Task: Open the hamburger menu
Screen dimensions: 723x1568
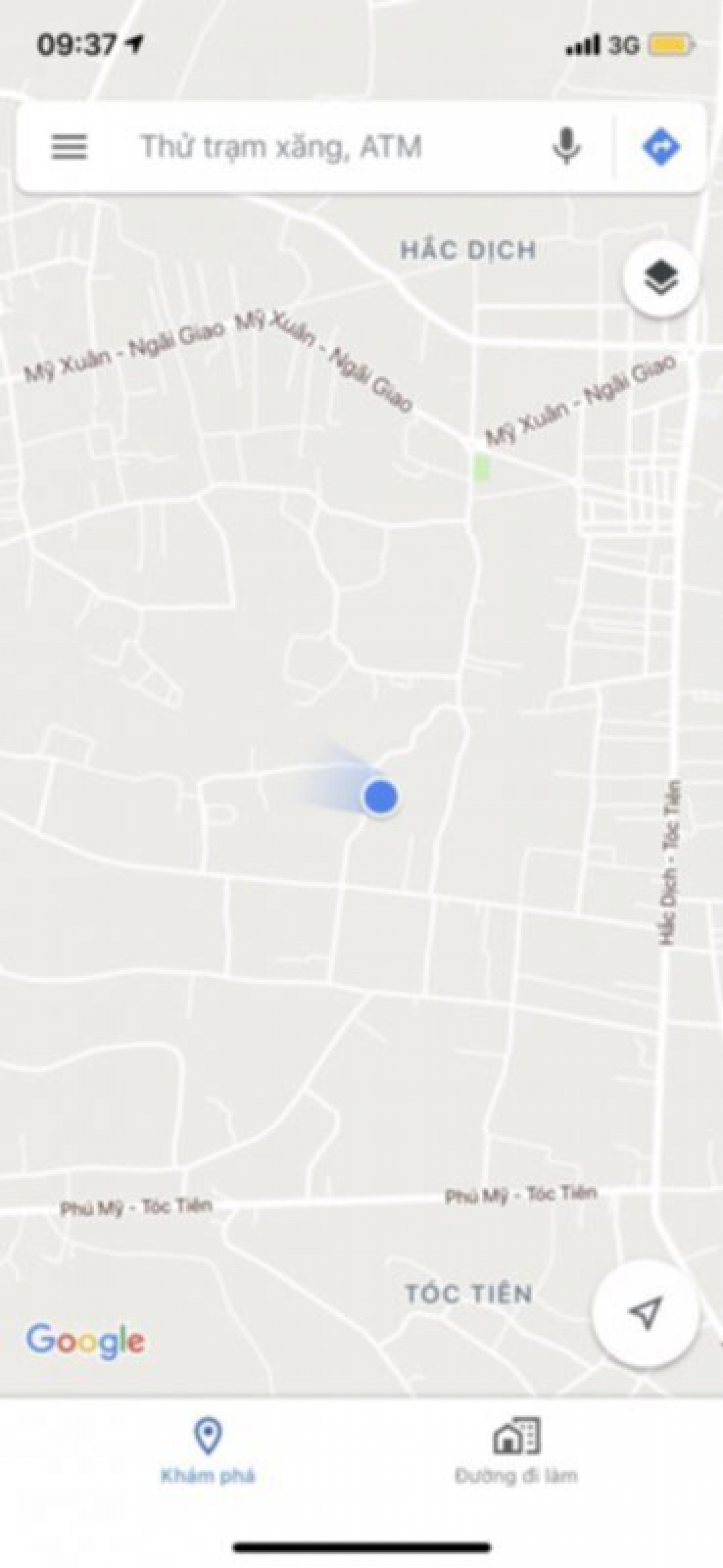Action: coord(69,147)
